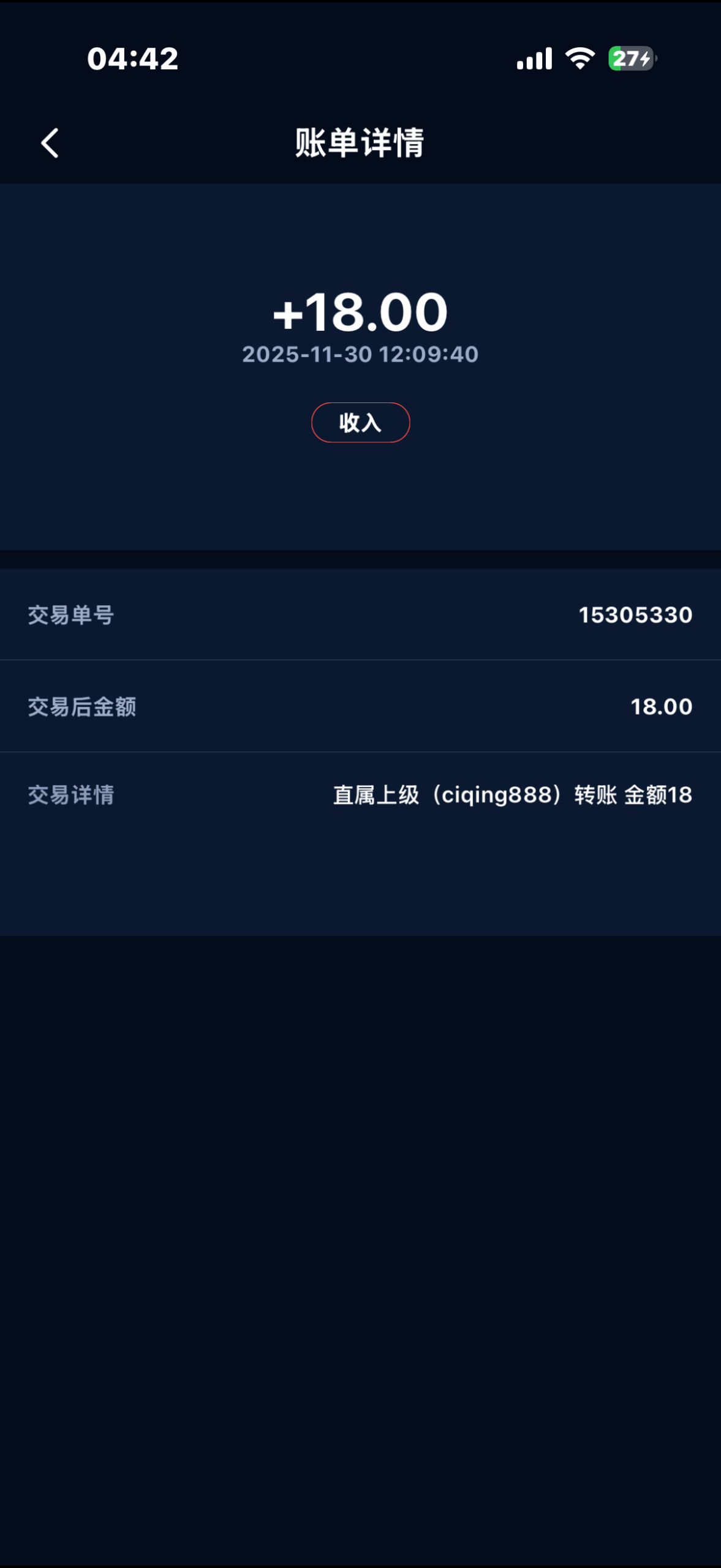This screenshot has height=1568, width=721.
Task: Tap the +18.00 amount text
Action: tap(360, 312)
